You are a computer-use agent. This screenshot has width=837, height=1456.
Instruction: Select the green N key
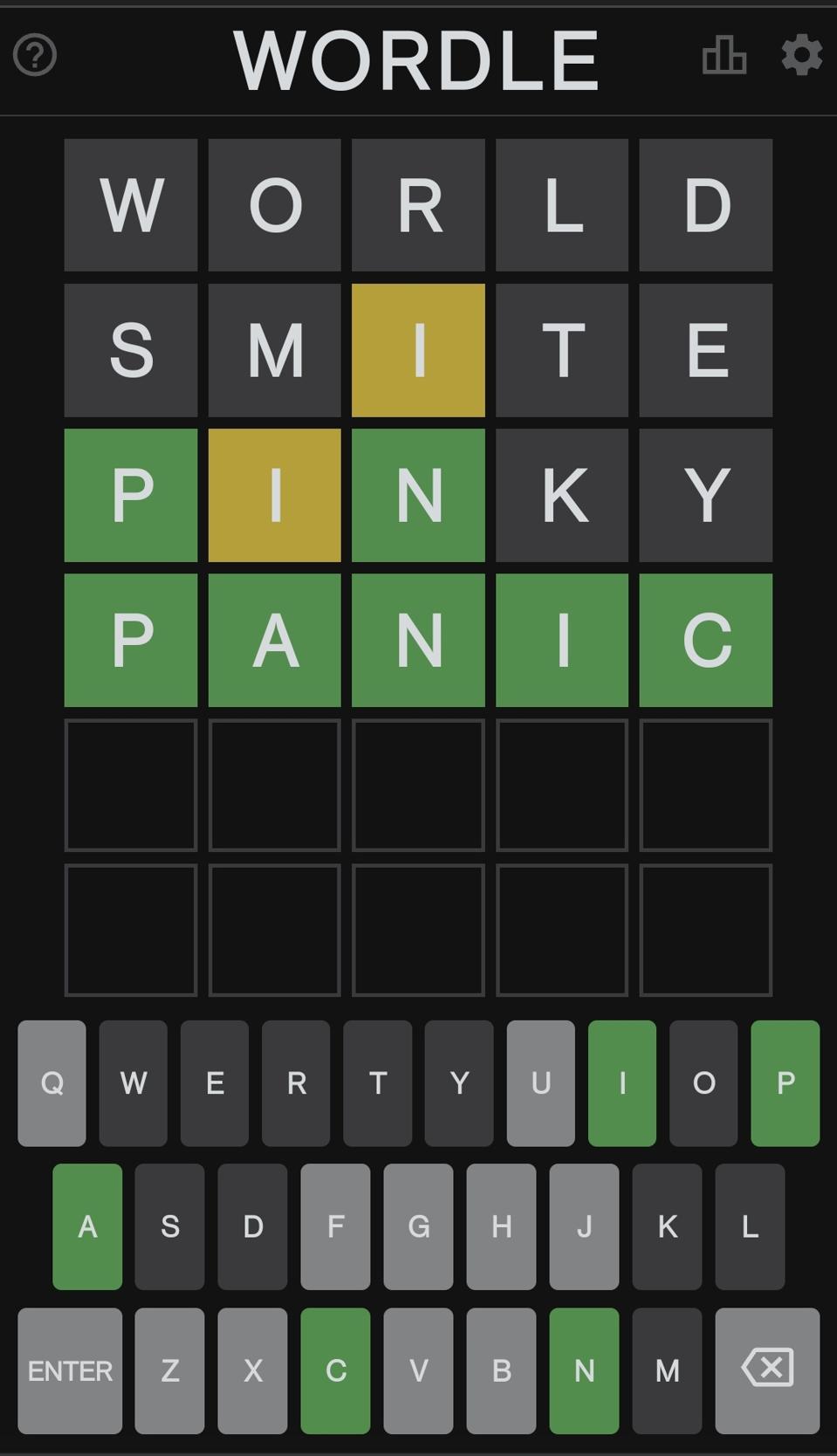[584, 1370]
